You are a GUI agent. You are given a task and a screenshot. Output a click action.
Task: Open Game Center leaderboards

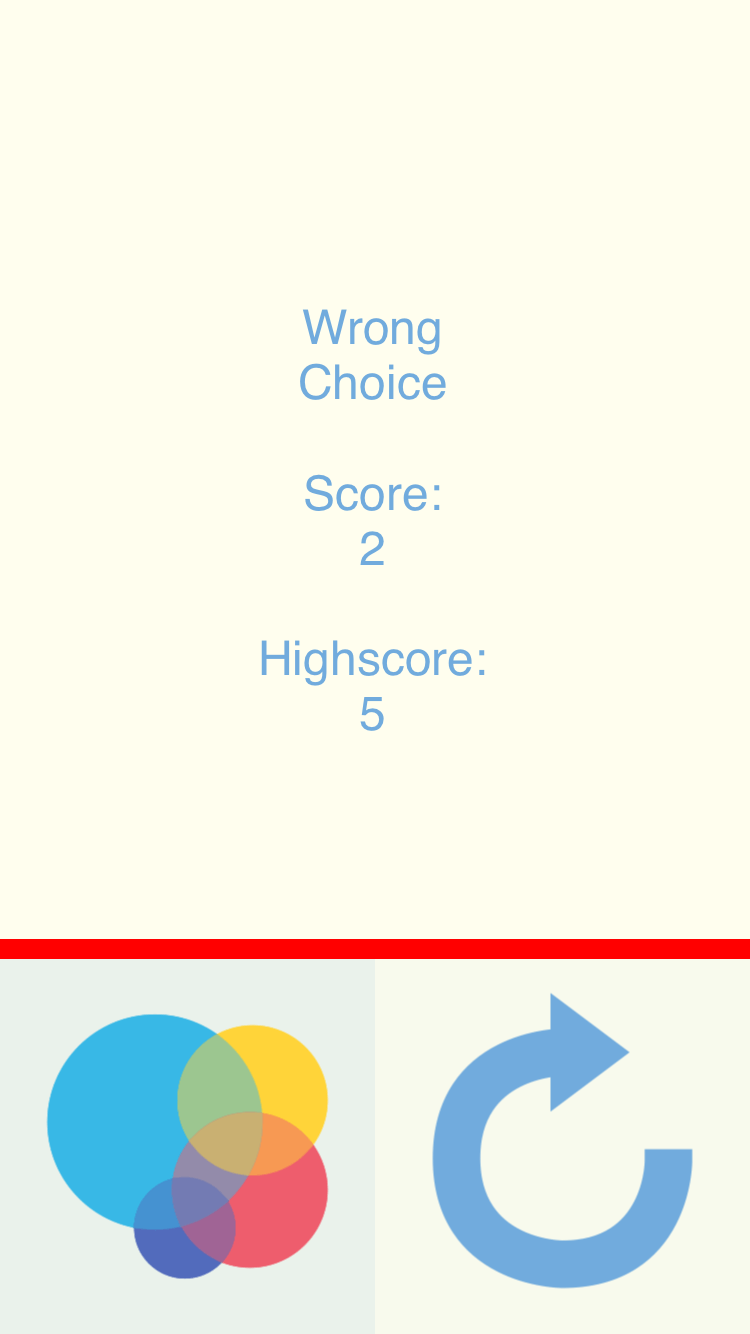pyautogui.click(x=187, y=1146)
